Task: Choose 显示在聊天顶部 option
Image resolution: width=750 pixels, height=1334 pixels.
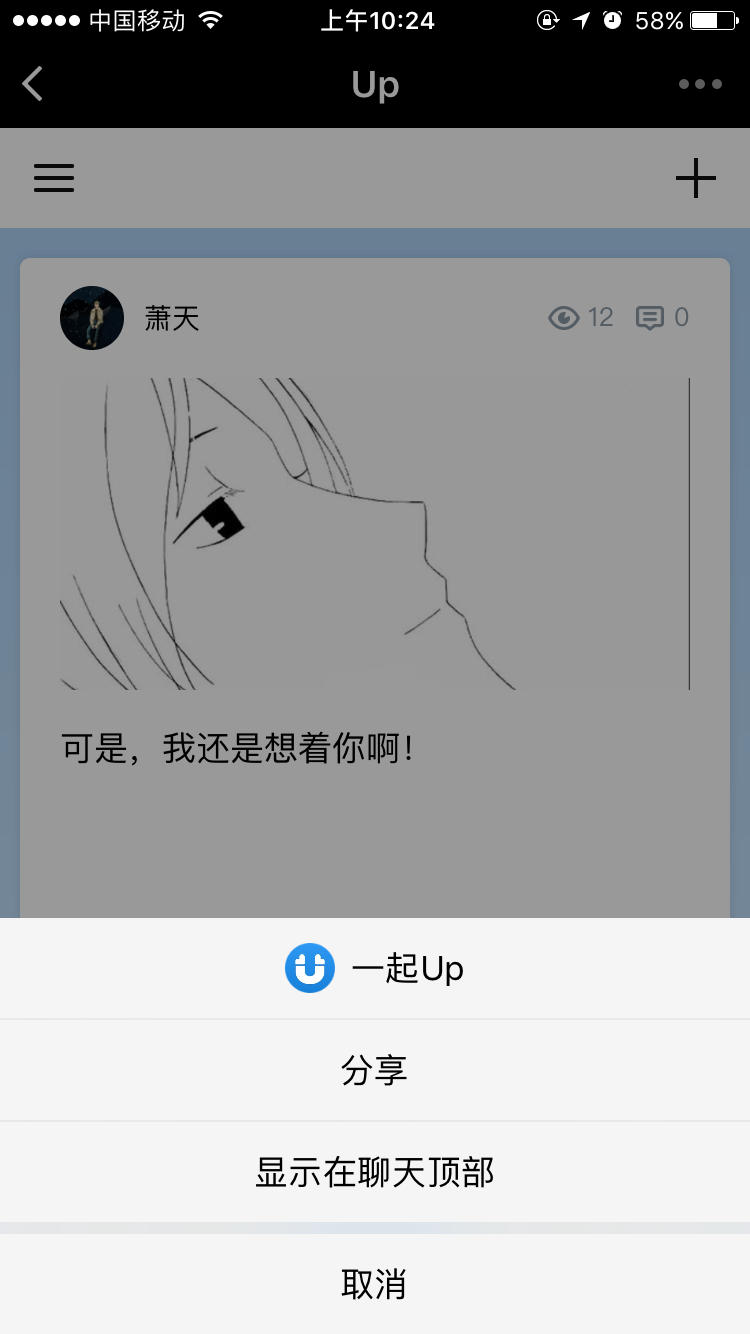Action: [375, 1172]
